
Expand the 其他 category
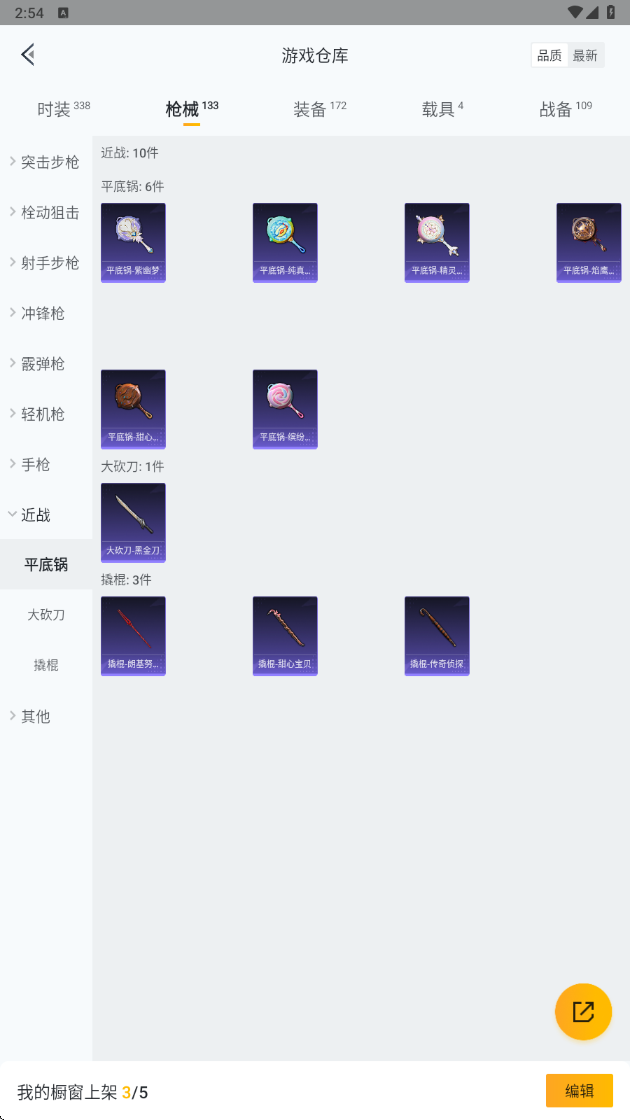coord(46,716)
